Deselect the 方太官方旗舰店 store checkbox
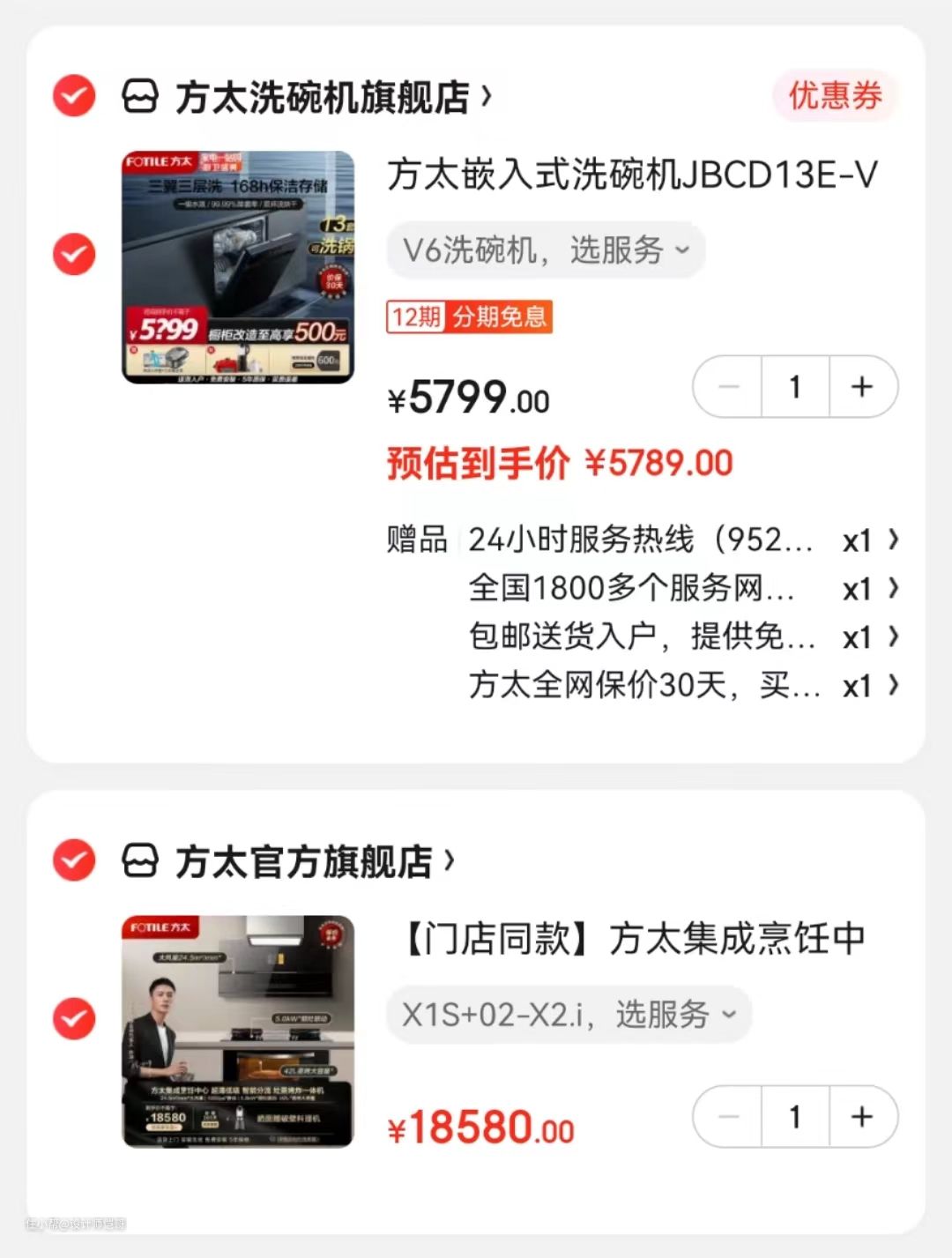 pos(74,860)
